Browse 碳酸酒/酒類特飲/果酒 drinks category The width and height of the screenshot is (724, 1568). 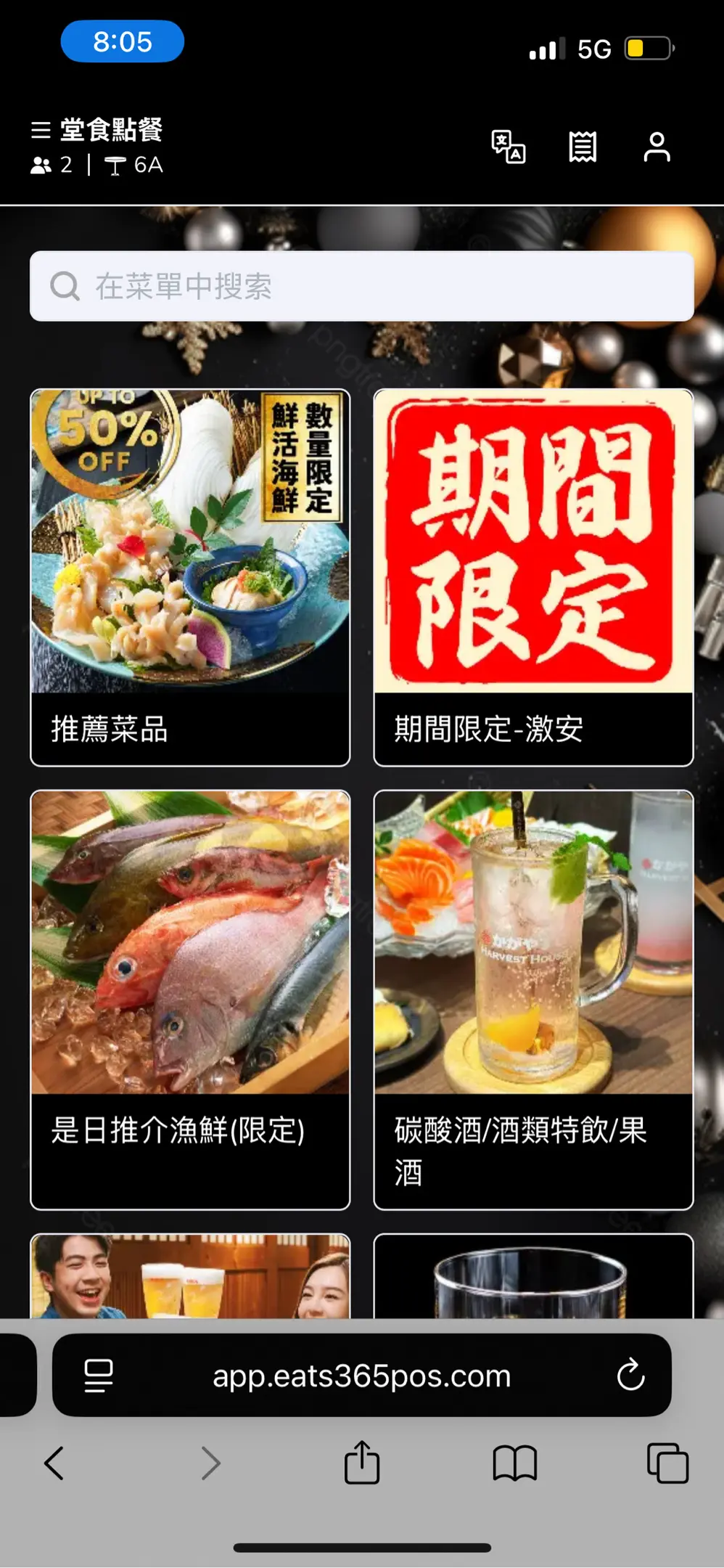coord(533,999)
